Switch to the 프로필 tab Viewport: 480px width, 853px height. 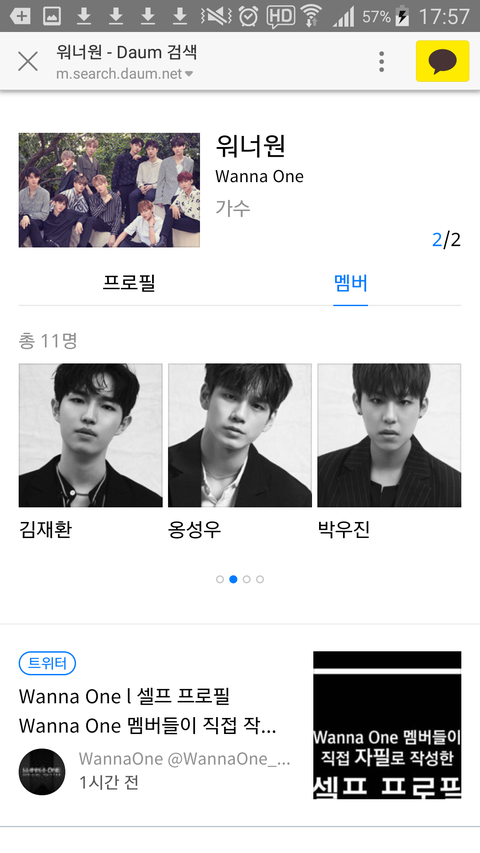coord(130,283)
